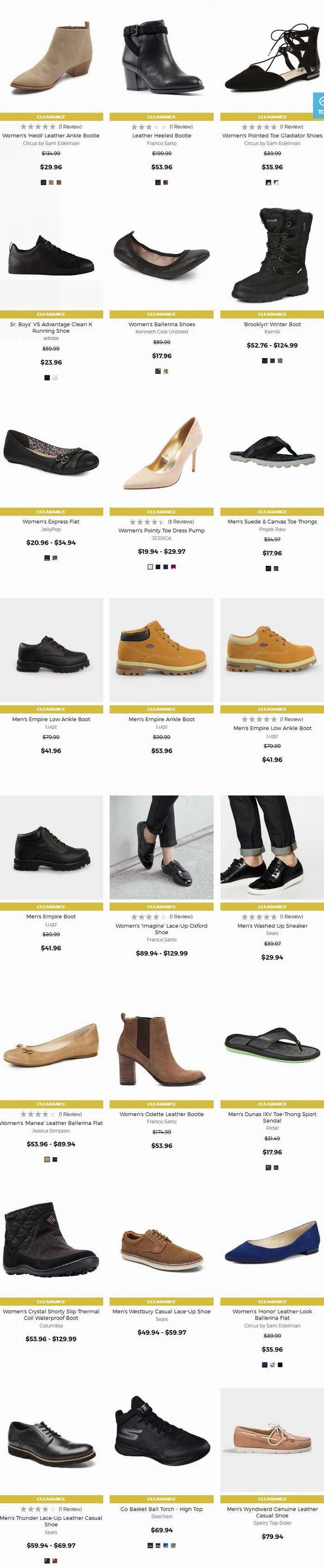The height and width of the screenshot is (1568, 324).
Task: View Kenneth Cole Women's Ballerina Shoes
Action: click(x=162, y=324)
